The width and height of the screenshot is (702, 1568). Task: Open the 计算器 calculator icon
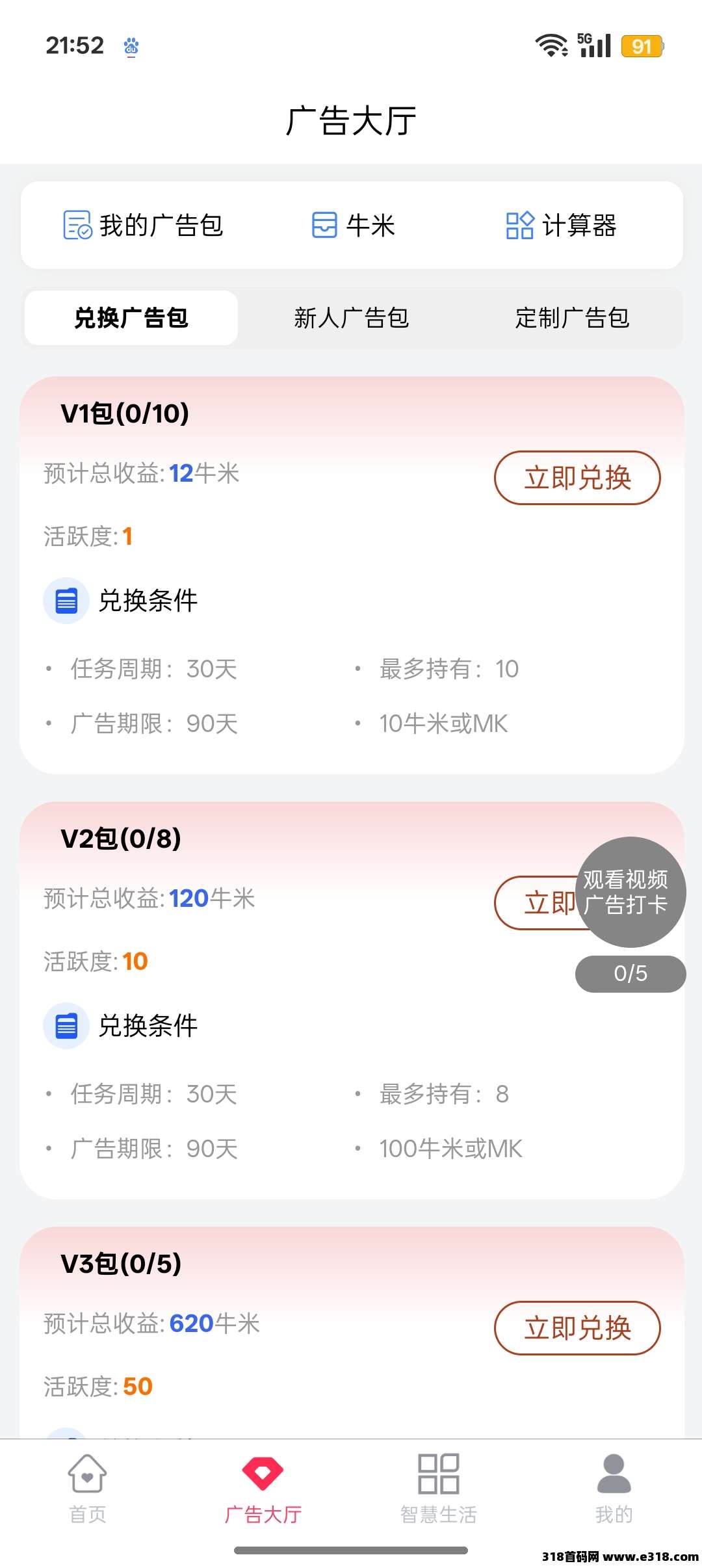coord(518,226)
